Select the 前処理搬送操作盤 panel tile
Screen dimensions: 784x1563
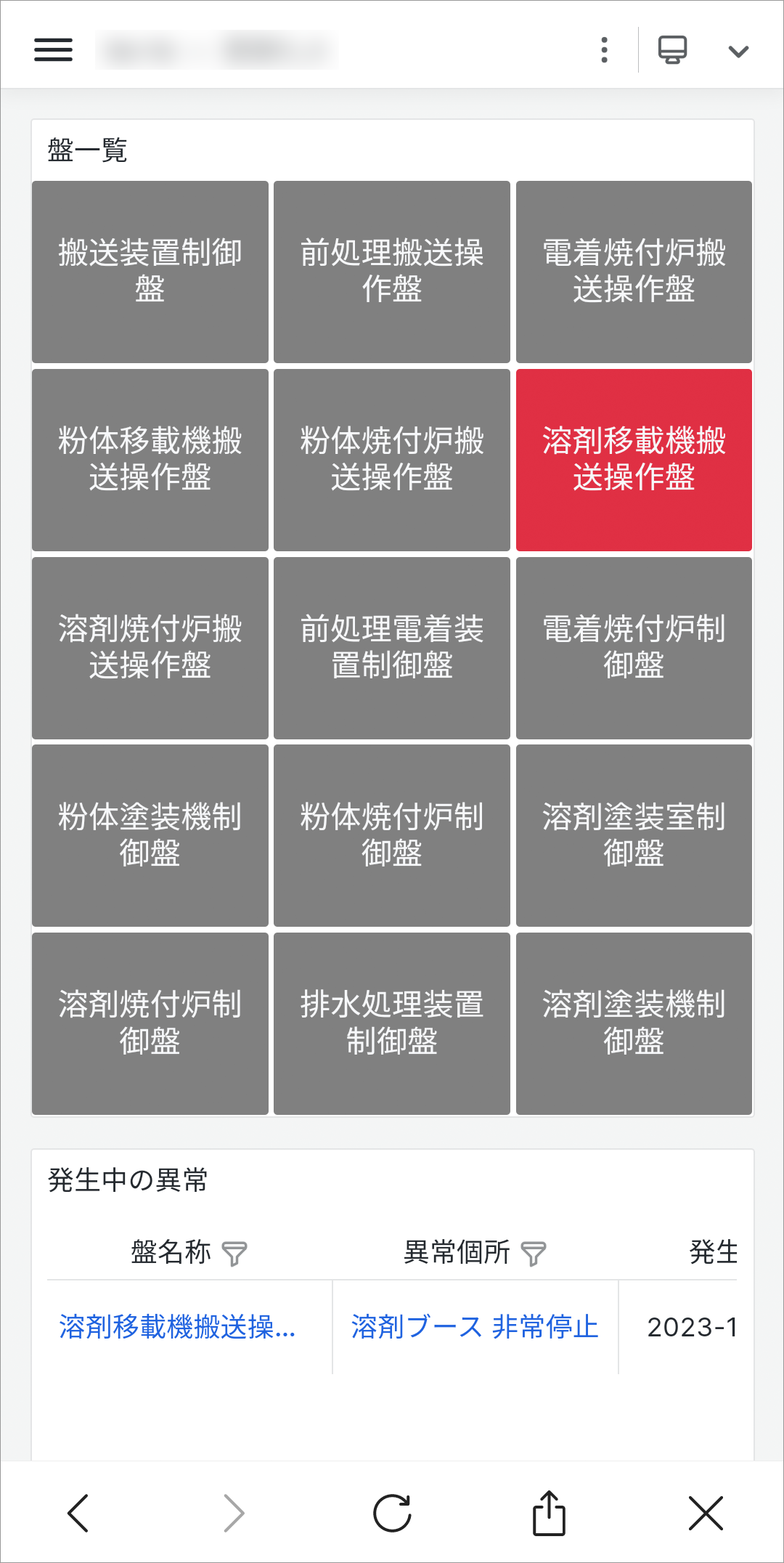392,272
